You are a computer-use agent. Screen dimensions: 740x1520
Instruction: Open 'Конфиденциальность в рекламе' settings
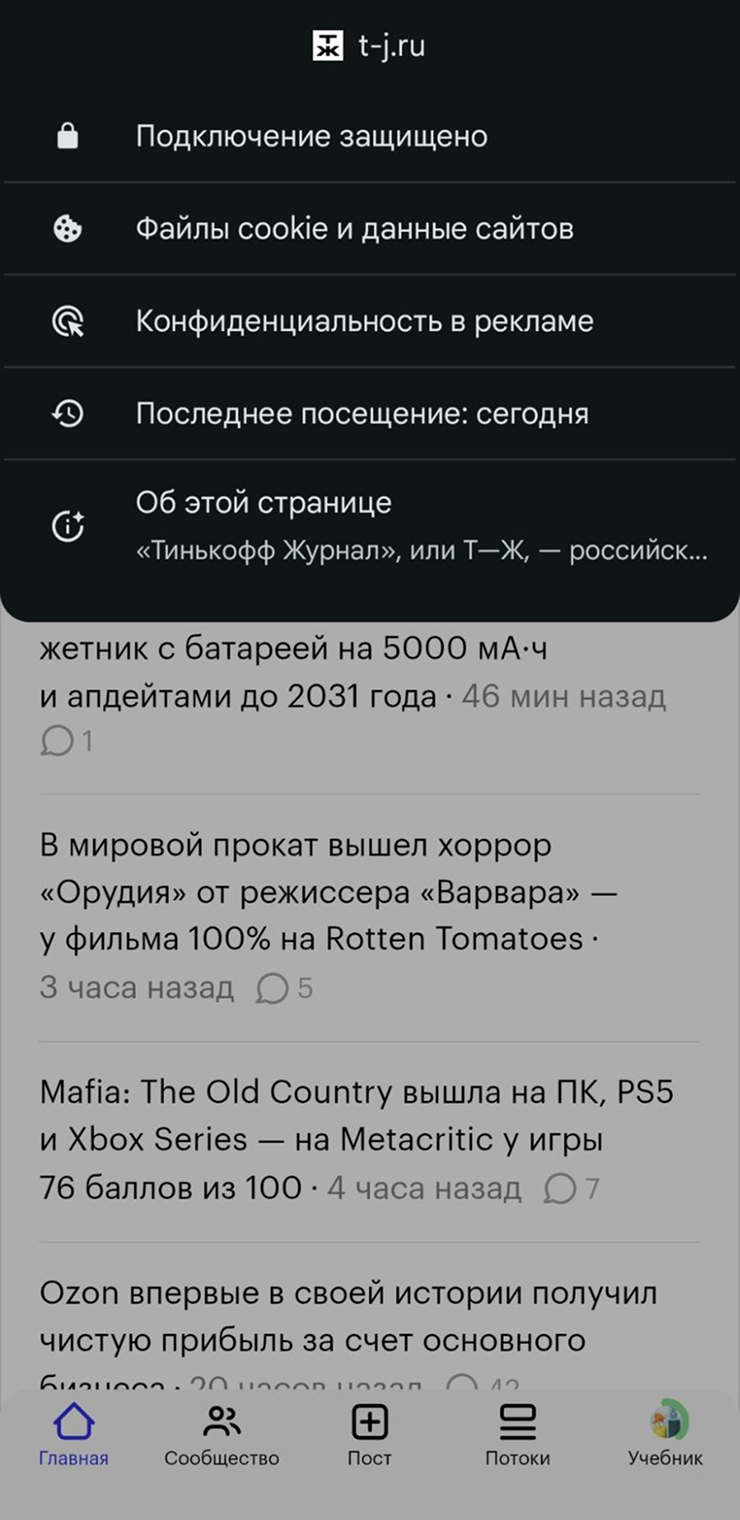click(369, 321)
